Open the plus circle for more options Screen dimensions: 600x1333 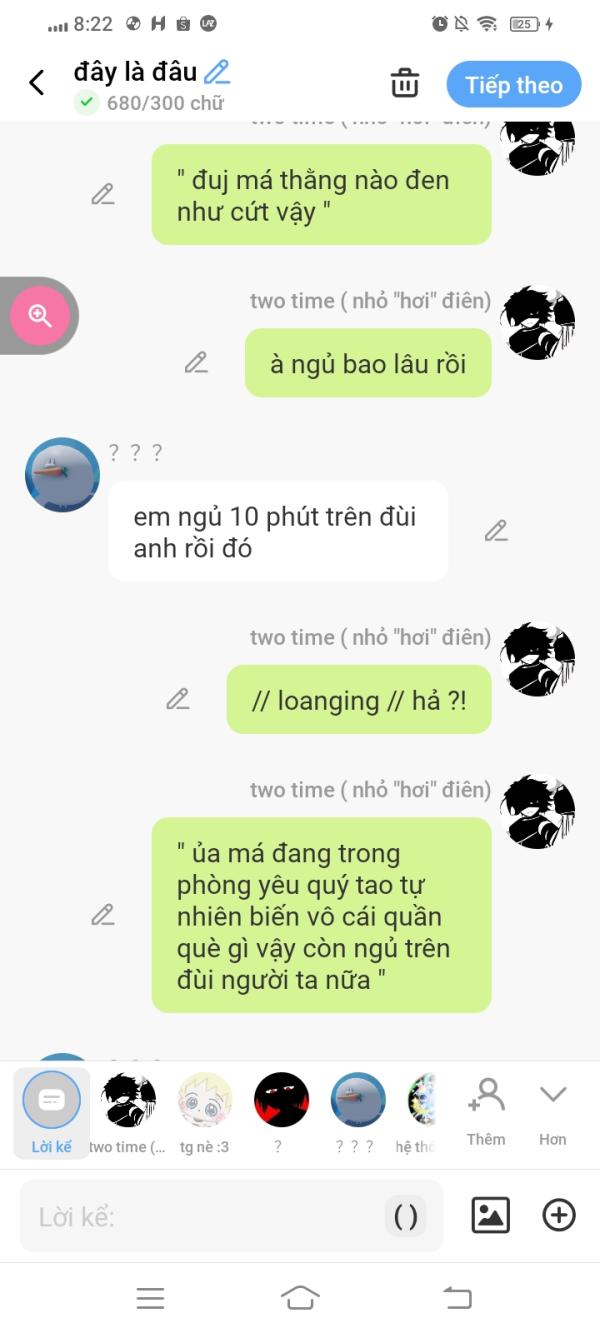click(x=559, y=1215)
